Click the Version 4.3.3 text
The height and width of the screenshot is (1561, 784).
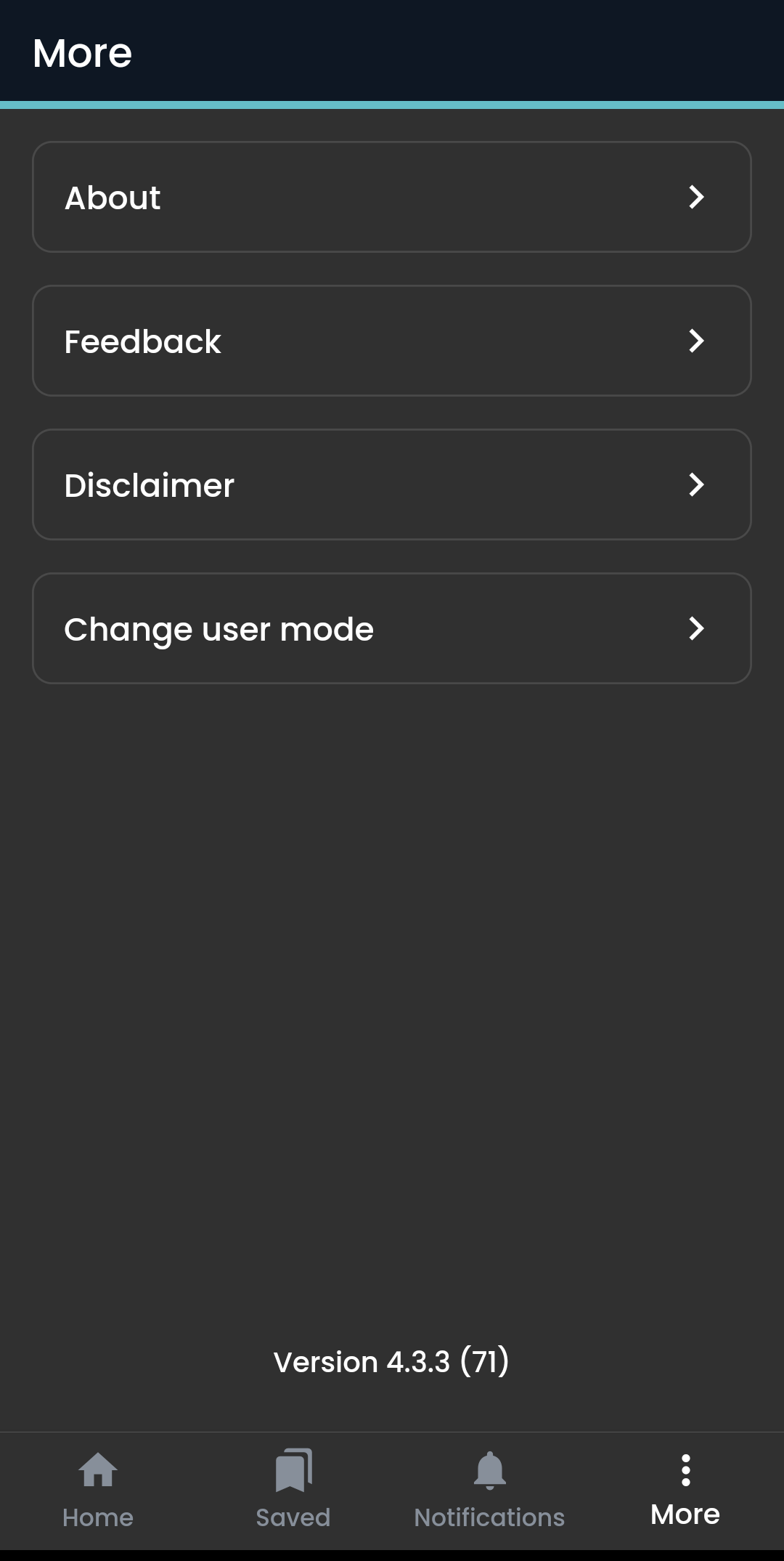[x=391, y=1361]
